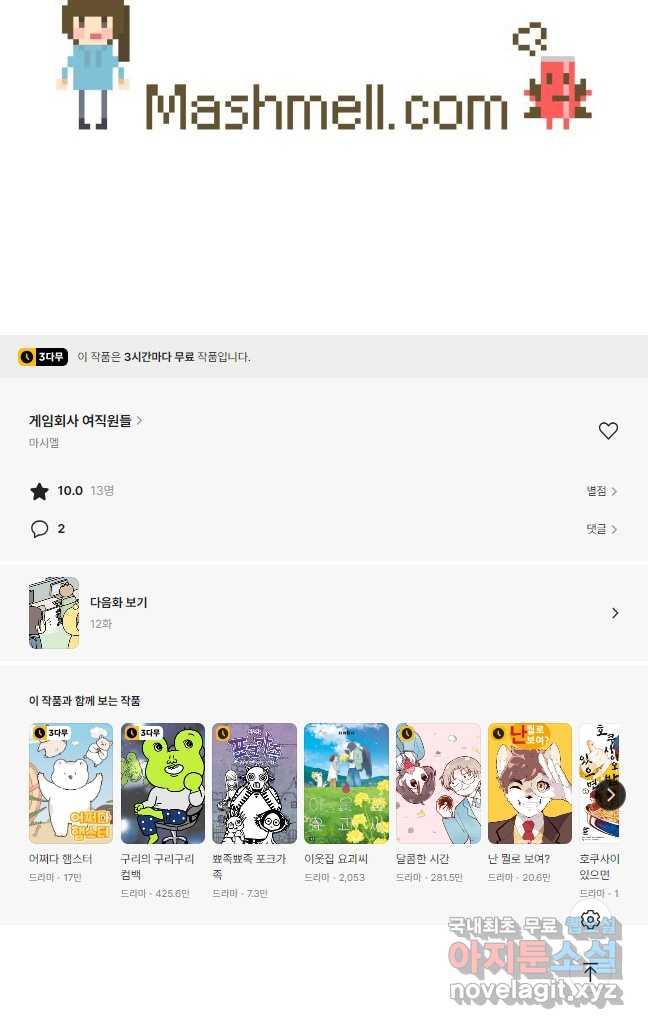This screenshot has height=1029, width=648.
Task: Open the 난 뭘로 보여? webtoon card
Action: 530,784
